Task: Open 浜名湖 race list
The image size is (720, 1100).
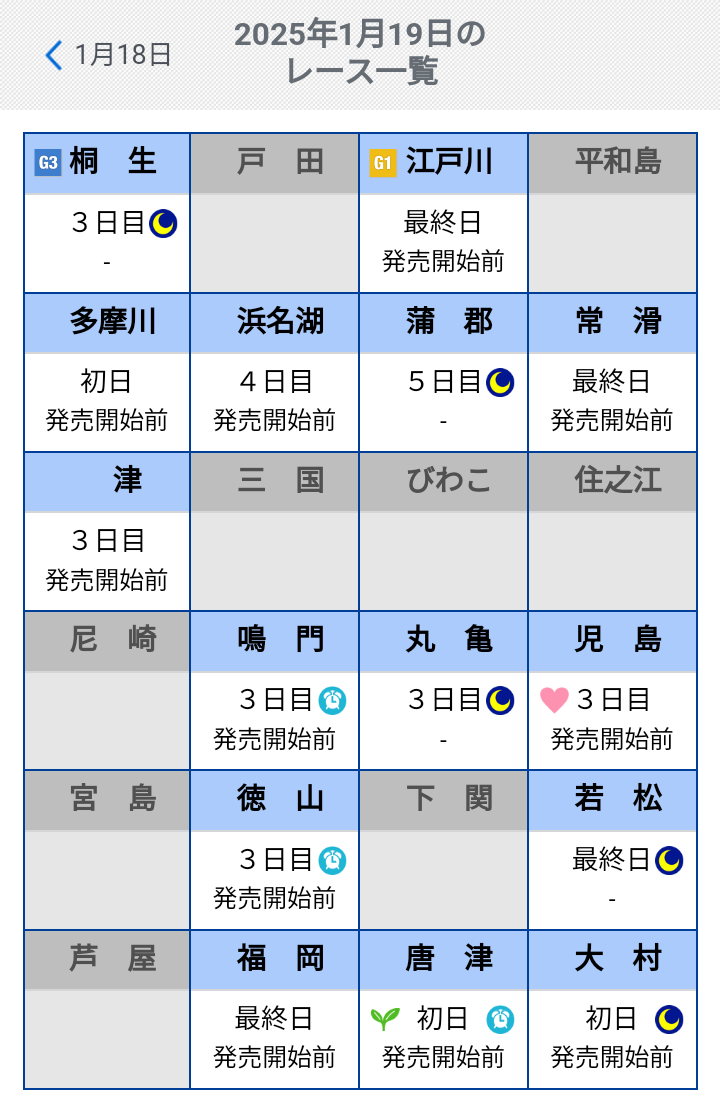Action: coord(274,372)
